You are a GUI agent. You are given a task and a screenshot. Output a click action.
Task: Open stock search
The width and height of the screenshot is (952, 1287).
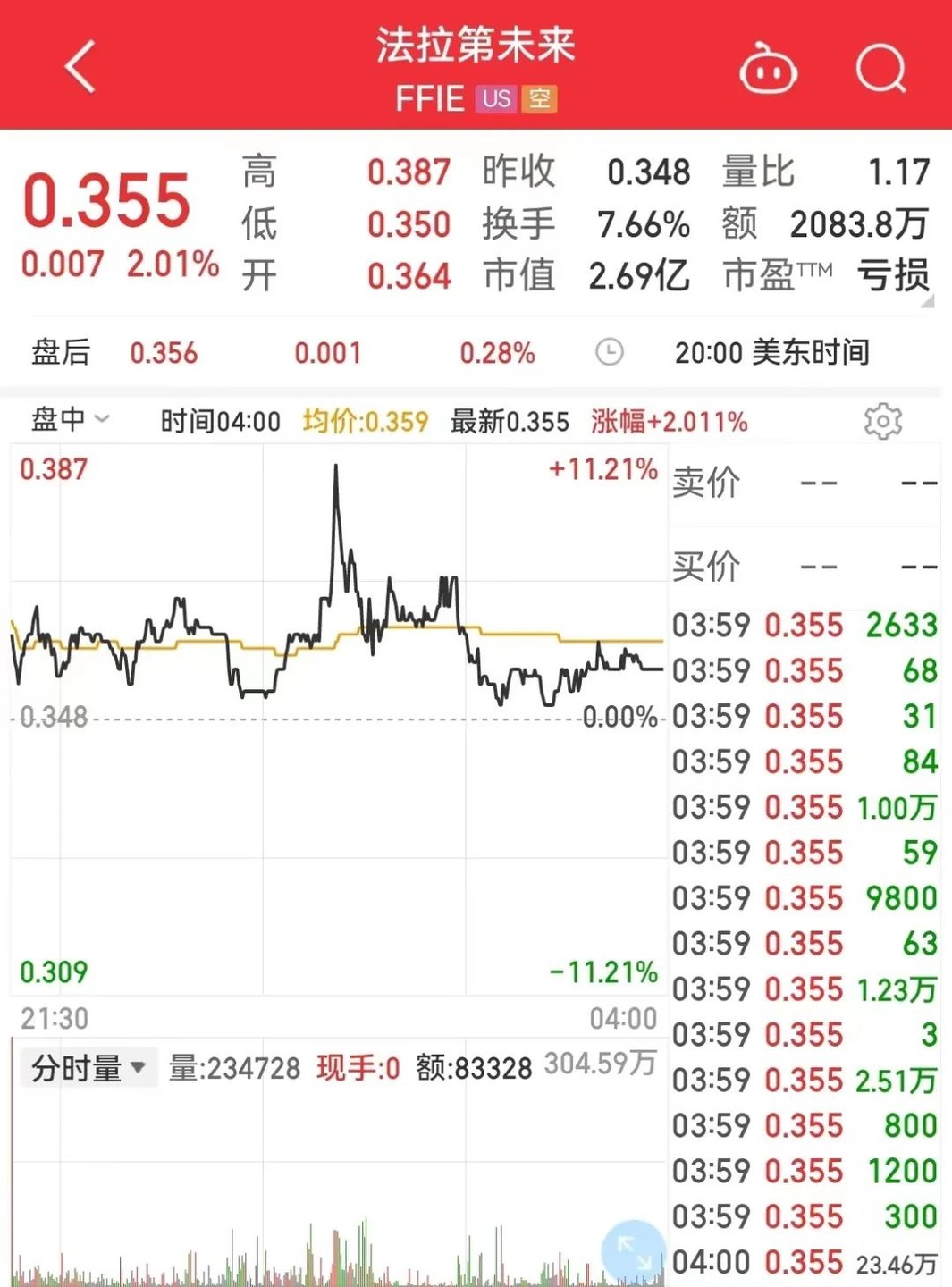(x=880, y=68)
